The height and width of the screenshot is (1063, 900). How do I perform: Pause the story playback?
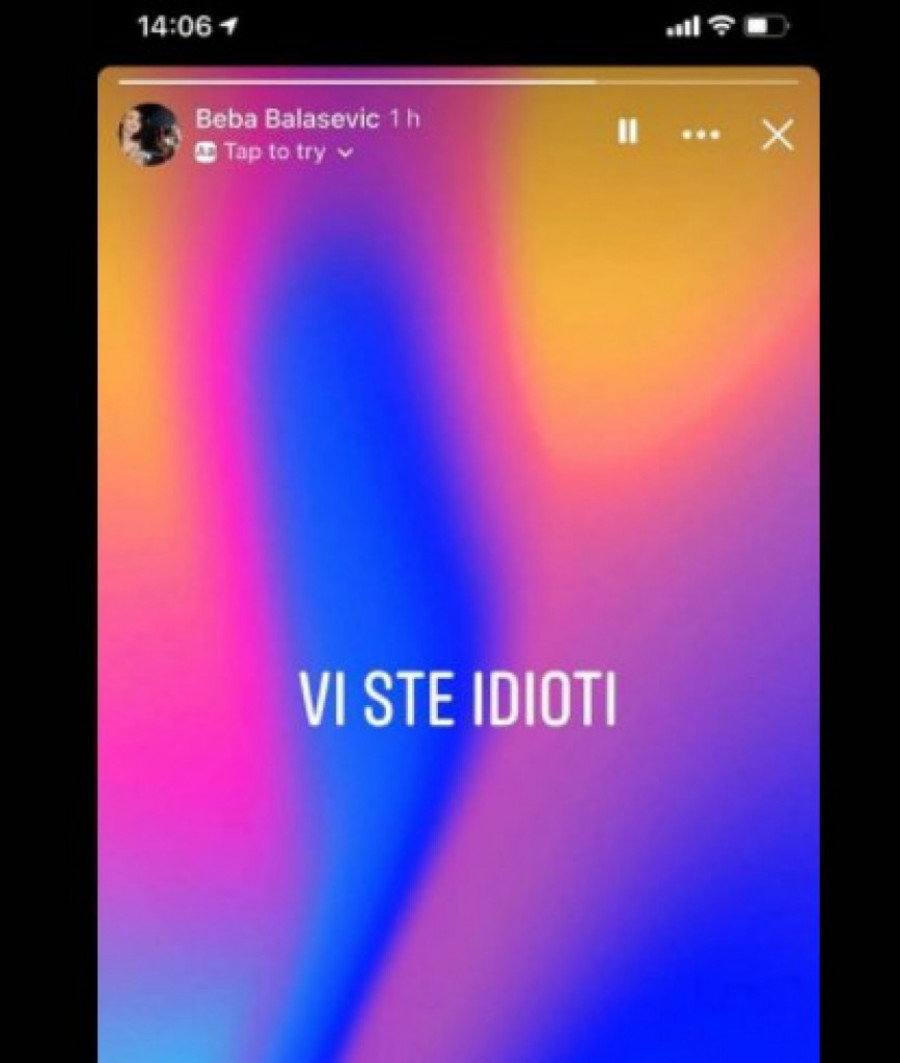click(x=628, y=133)
